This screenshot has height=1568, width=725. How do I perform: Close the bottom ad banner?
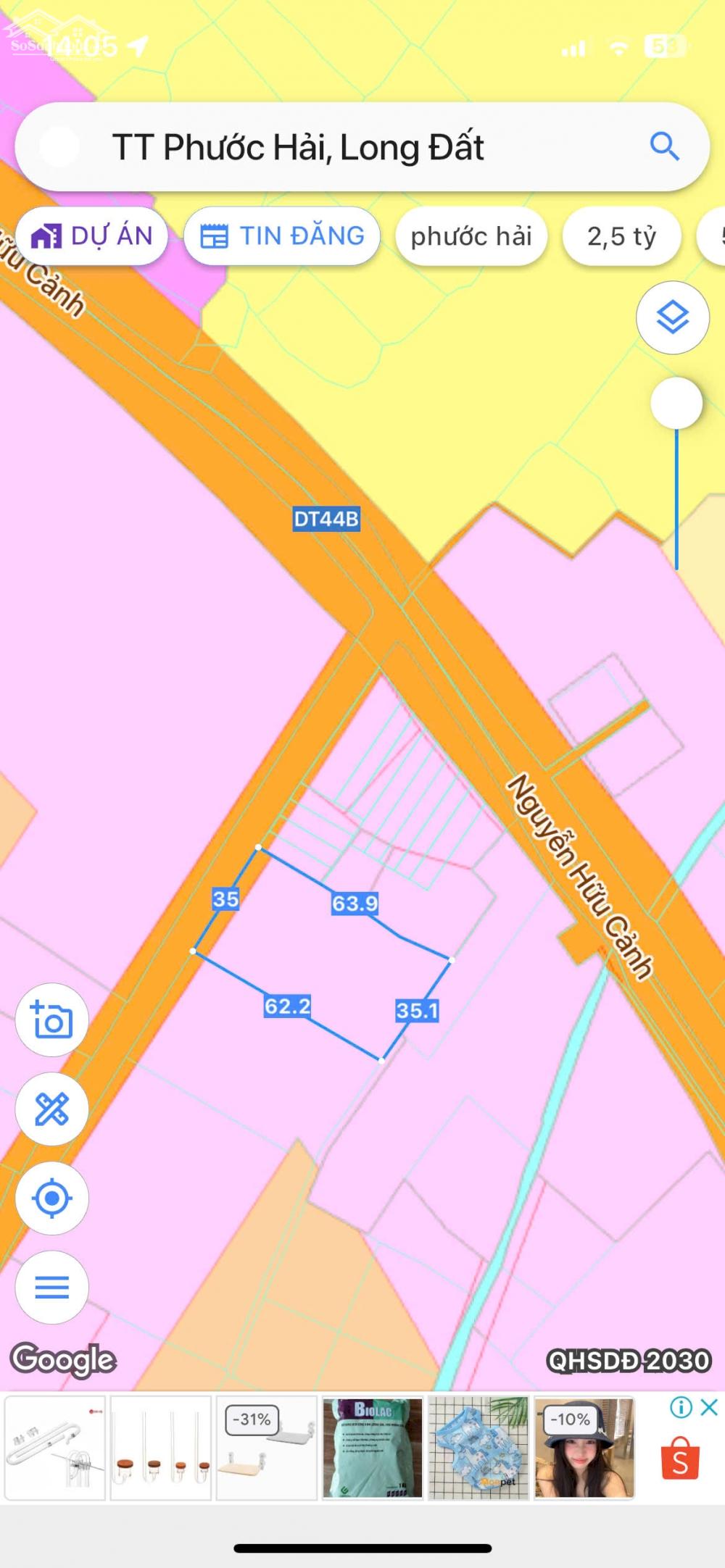tap(709, 1407)
